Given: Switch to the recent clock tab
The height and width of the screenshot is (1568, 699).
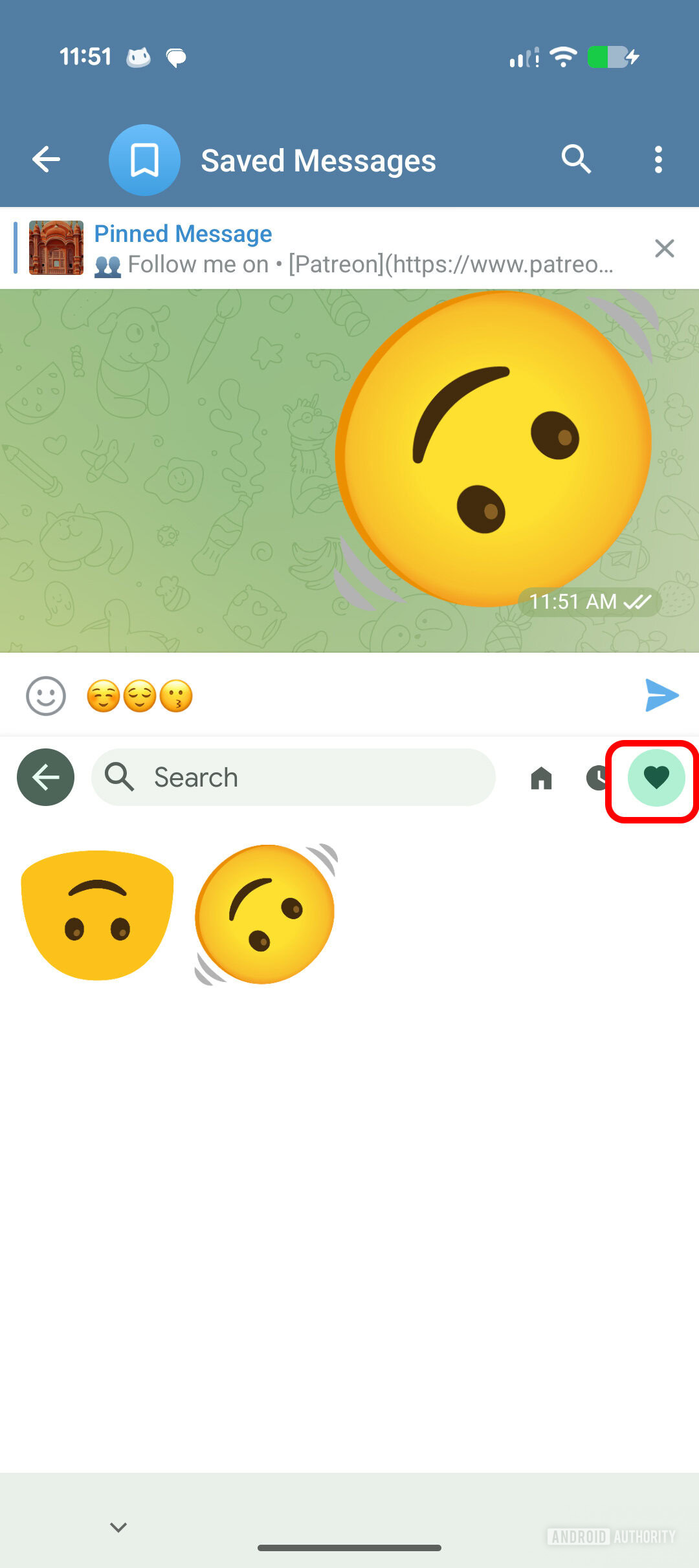Looking at the screenshot, I should pyautogui.click(x=595, y=778).
